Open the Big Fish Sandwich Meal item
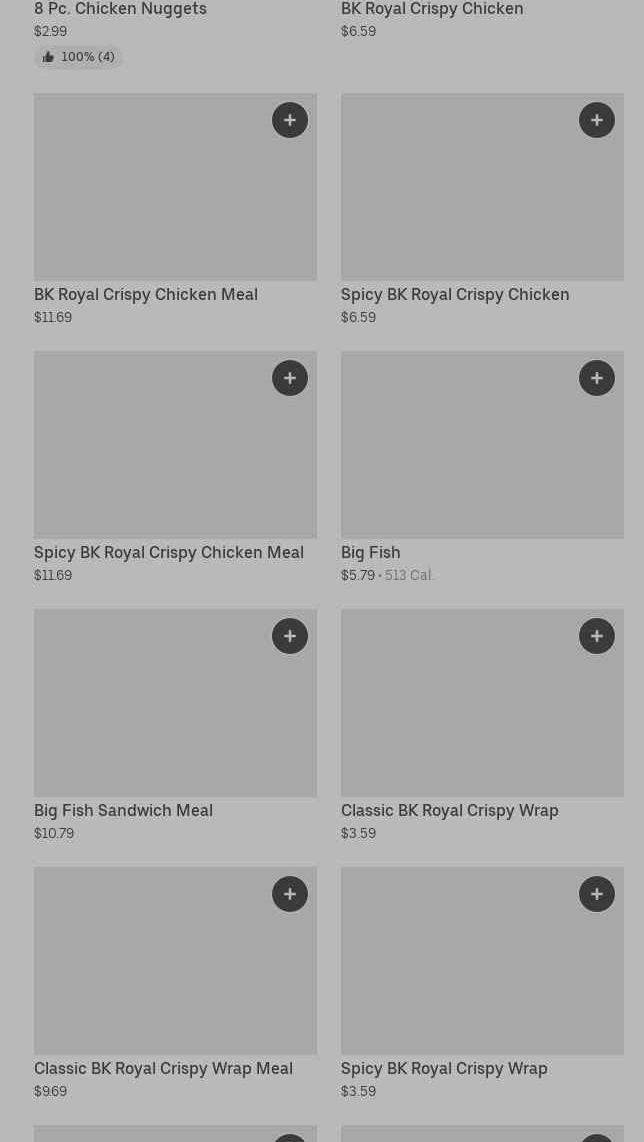This screenshot has width=644, height=1142. click(x=124, y=810)
